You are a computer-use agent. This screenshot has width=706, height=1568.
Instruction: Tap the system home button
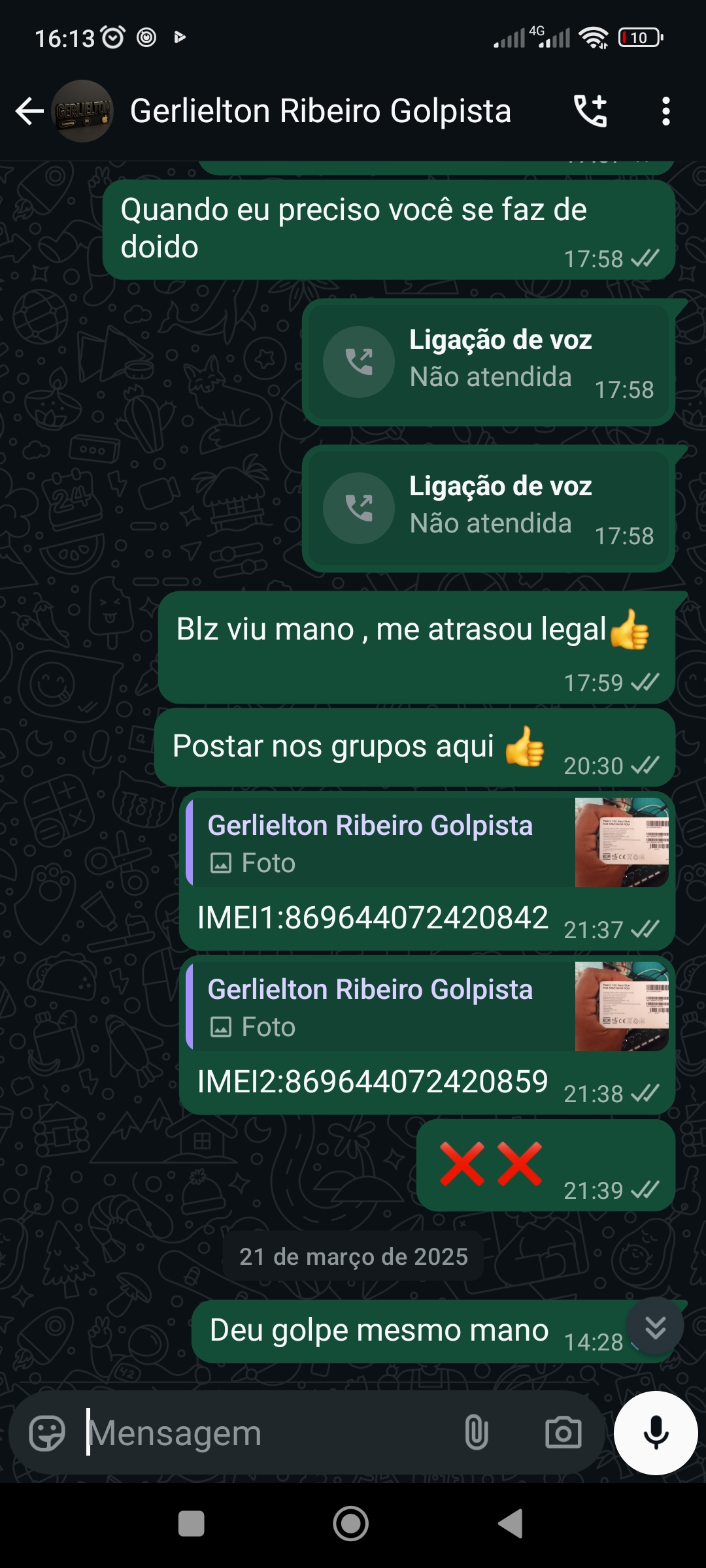pos(351,1524)
